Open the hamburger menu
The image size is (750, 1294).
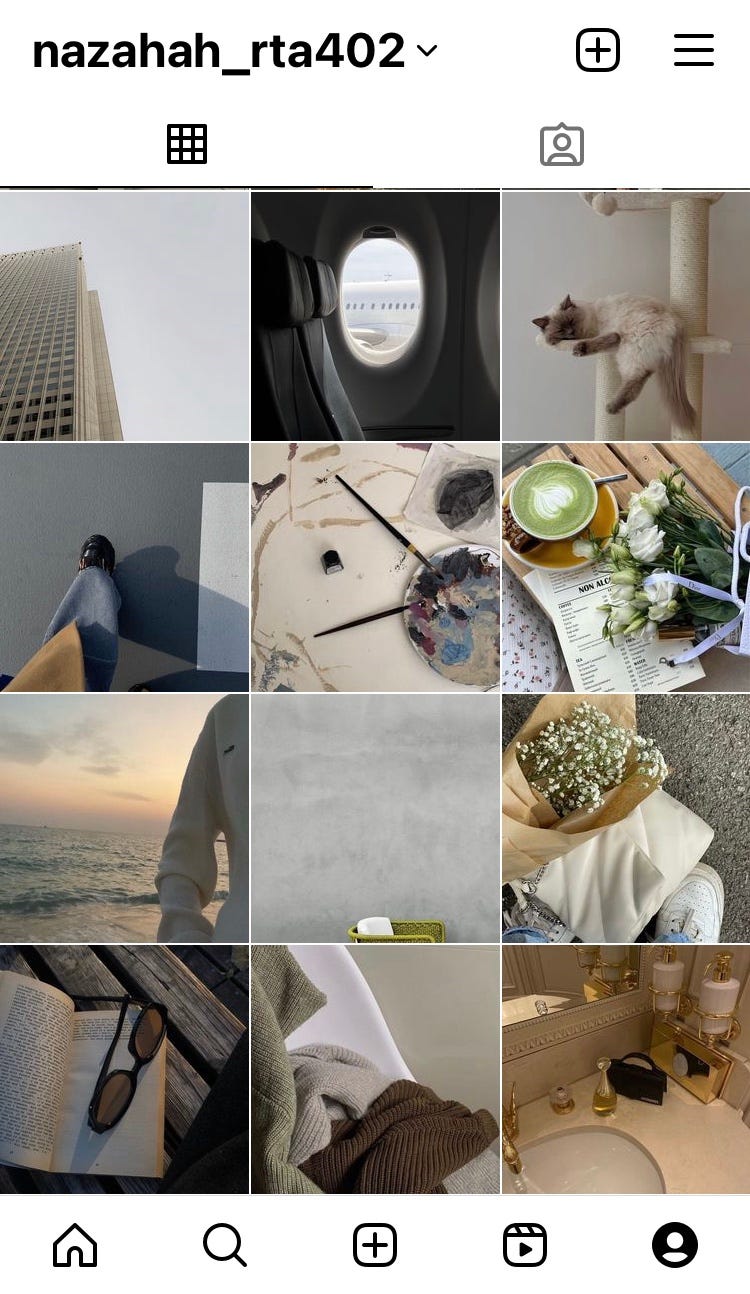coord(693,50)
